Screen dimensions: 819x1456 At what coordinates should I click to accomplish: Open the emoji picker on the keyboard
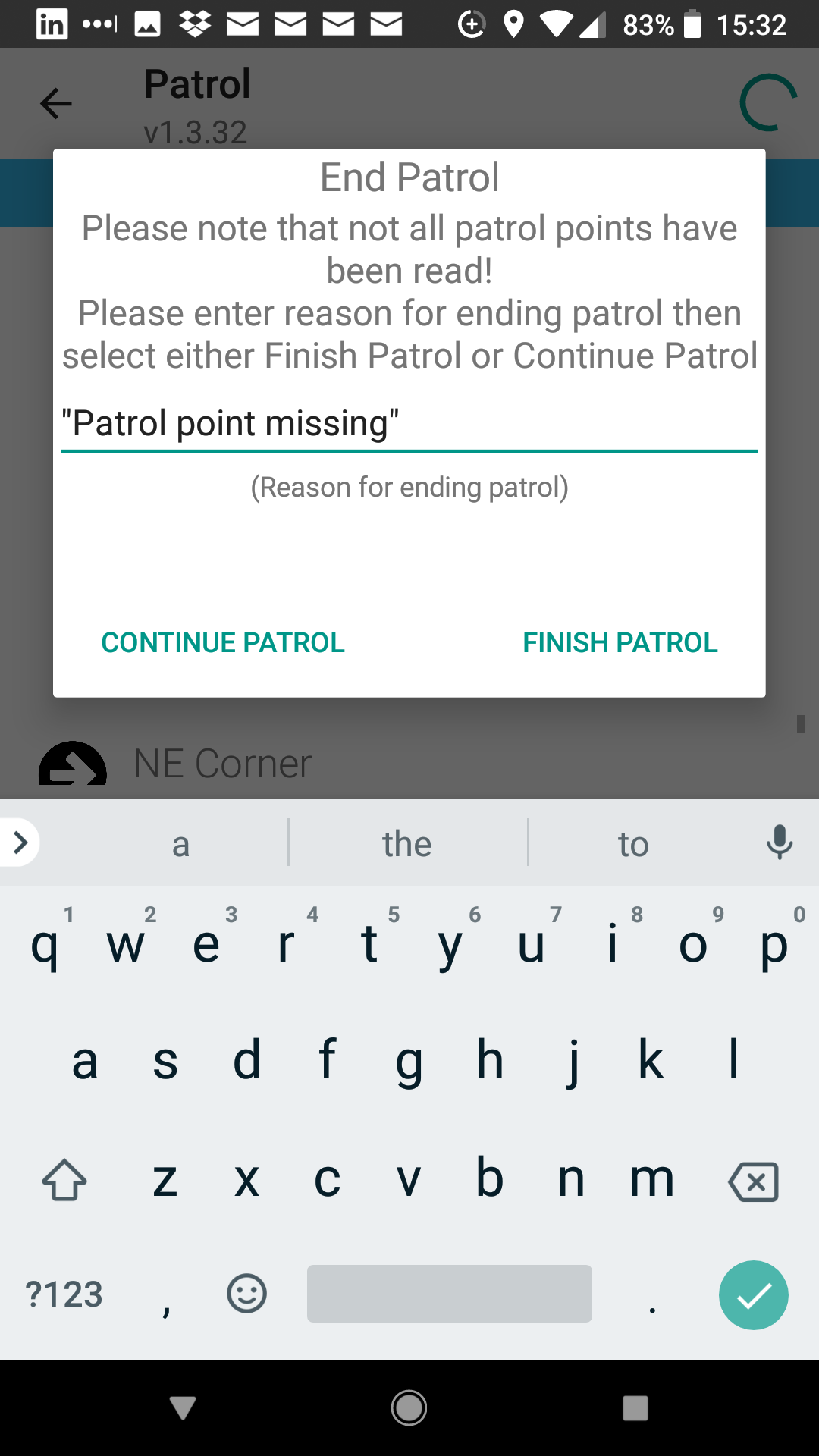point(245,1294)
